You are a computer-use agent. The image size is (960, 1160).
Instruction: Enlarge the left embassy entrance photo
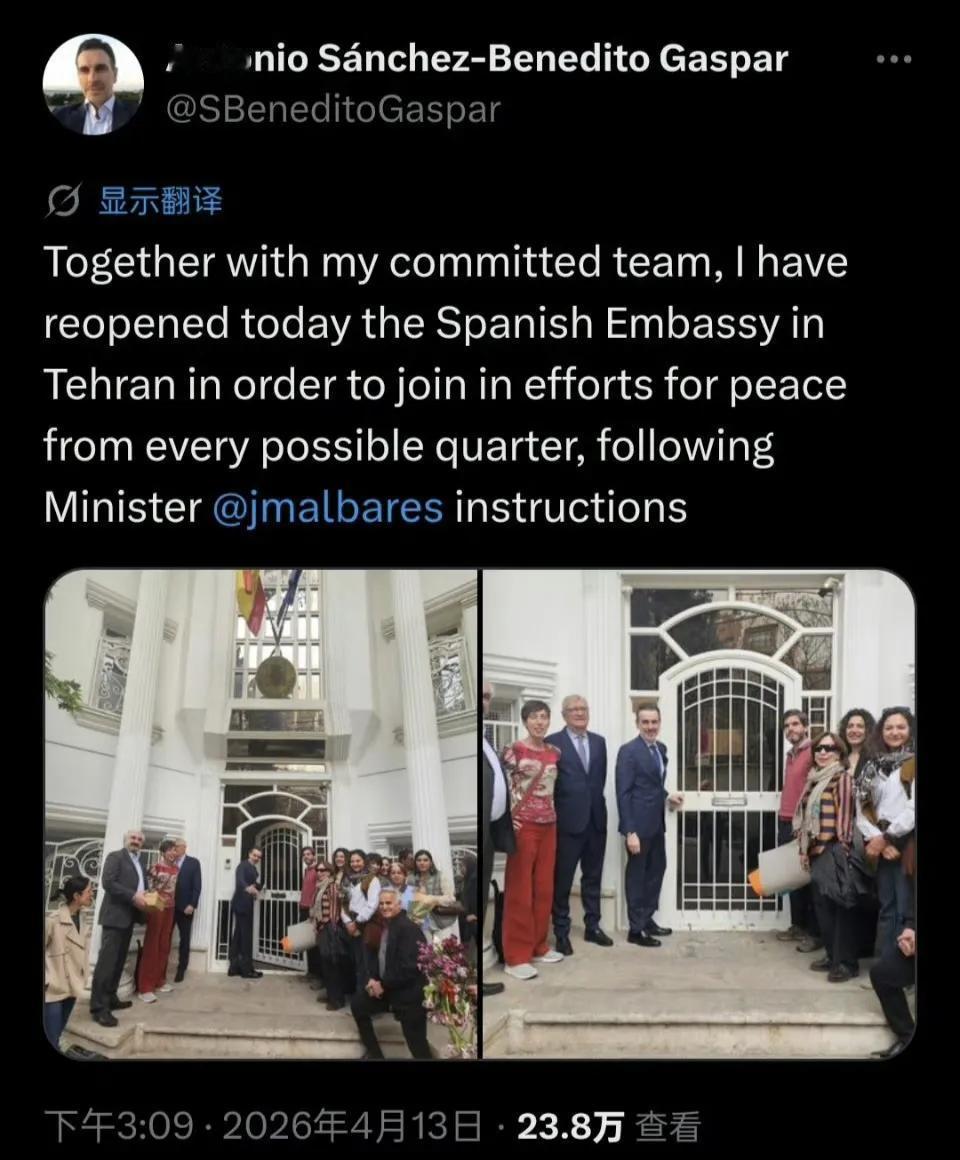255,820
